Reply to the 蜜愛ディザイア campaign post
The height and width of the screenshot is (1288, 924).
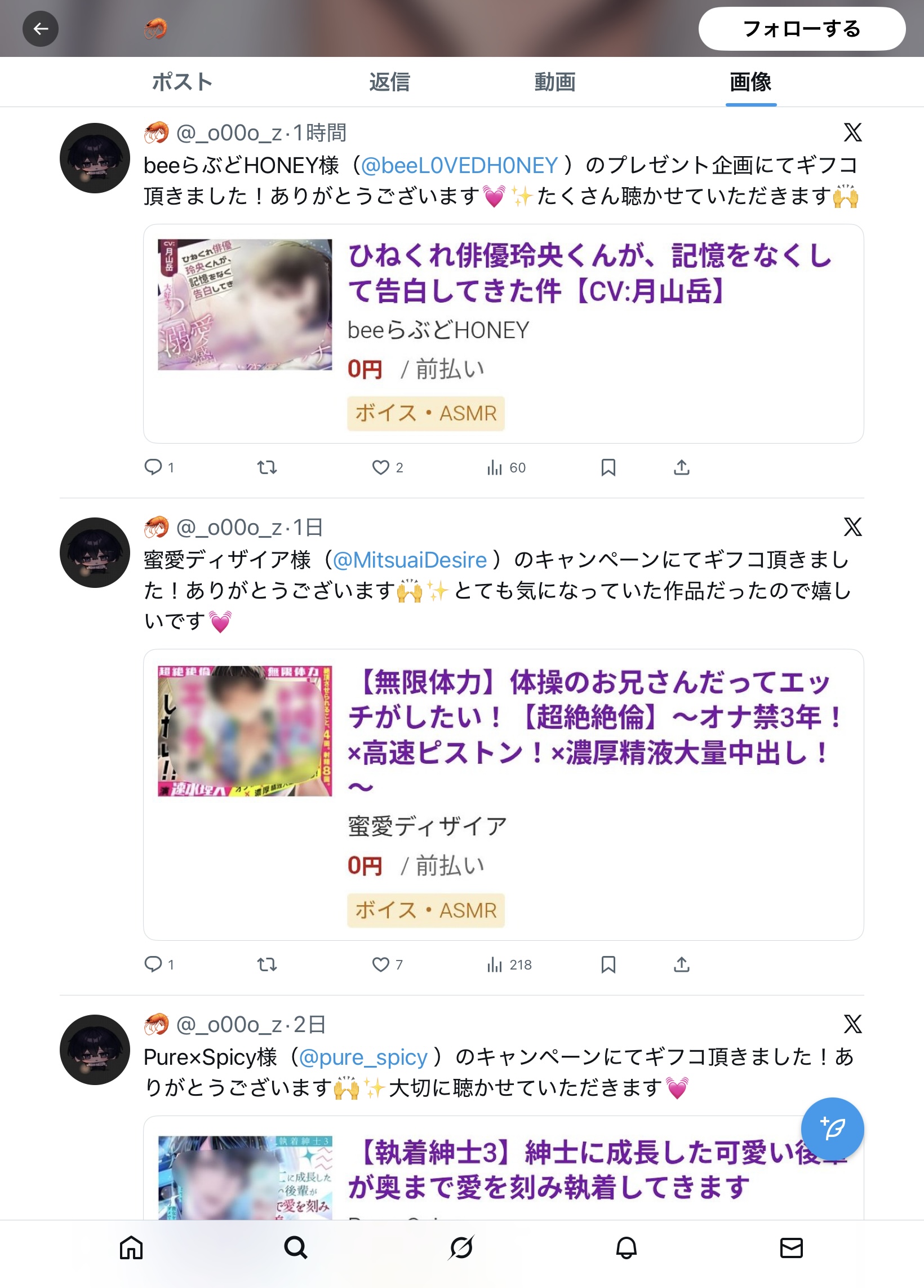click(153, 964)
